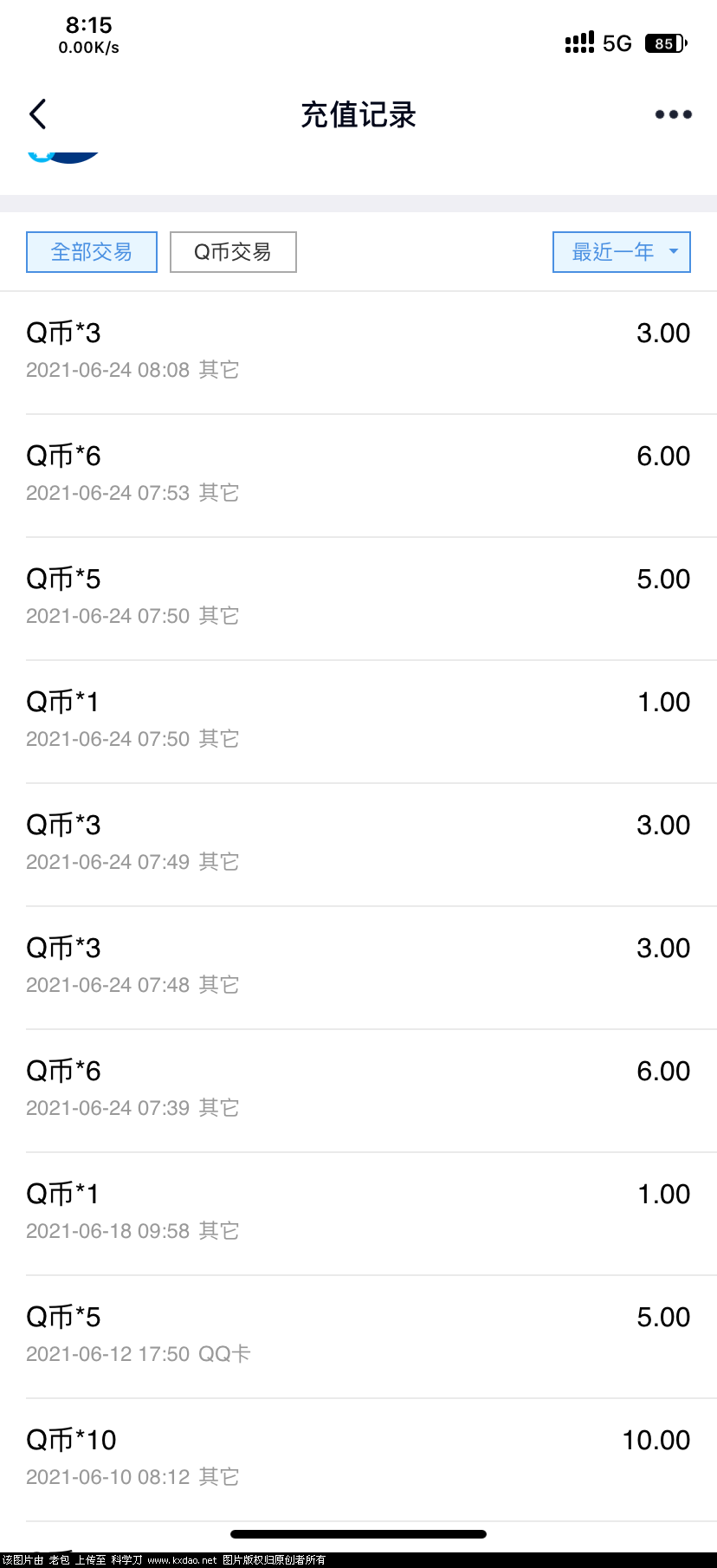Viewport: 717px width, 1568px height.
Task: Expand the 最近一年 time range dropdown
Action: pyautogui.click(x=621, y=252)
